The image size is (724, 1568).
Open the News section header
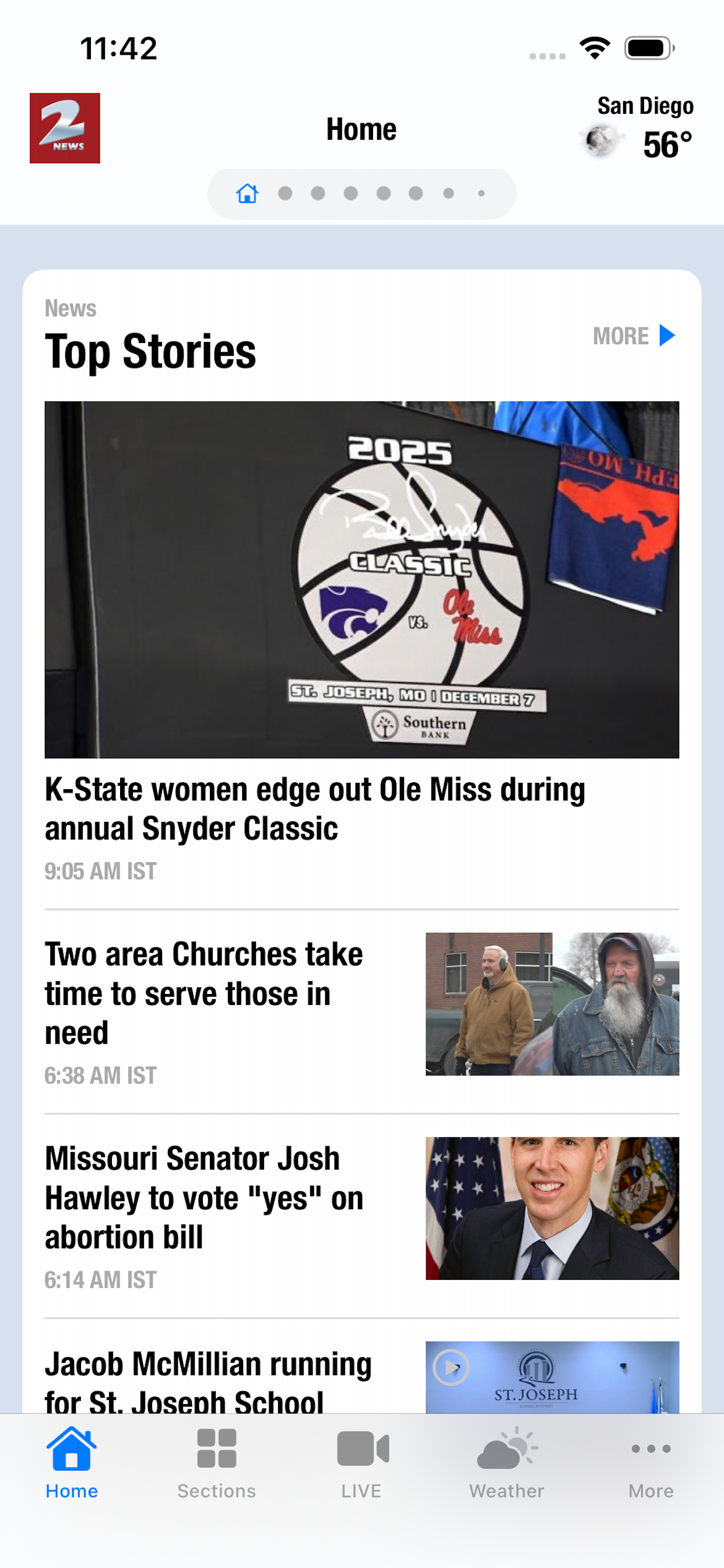[x=71, y=308]
